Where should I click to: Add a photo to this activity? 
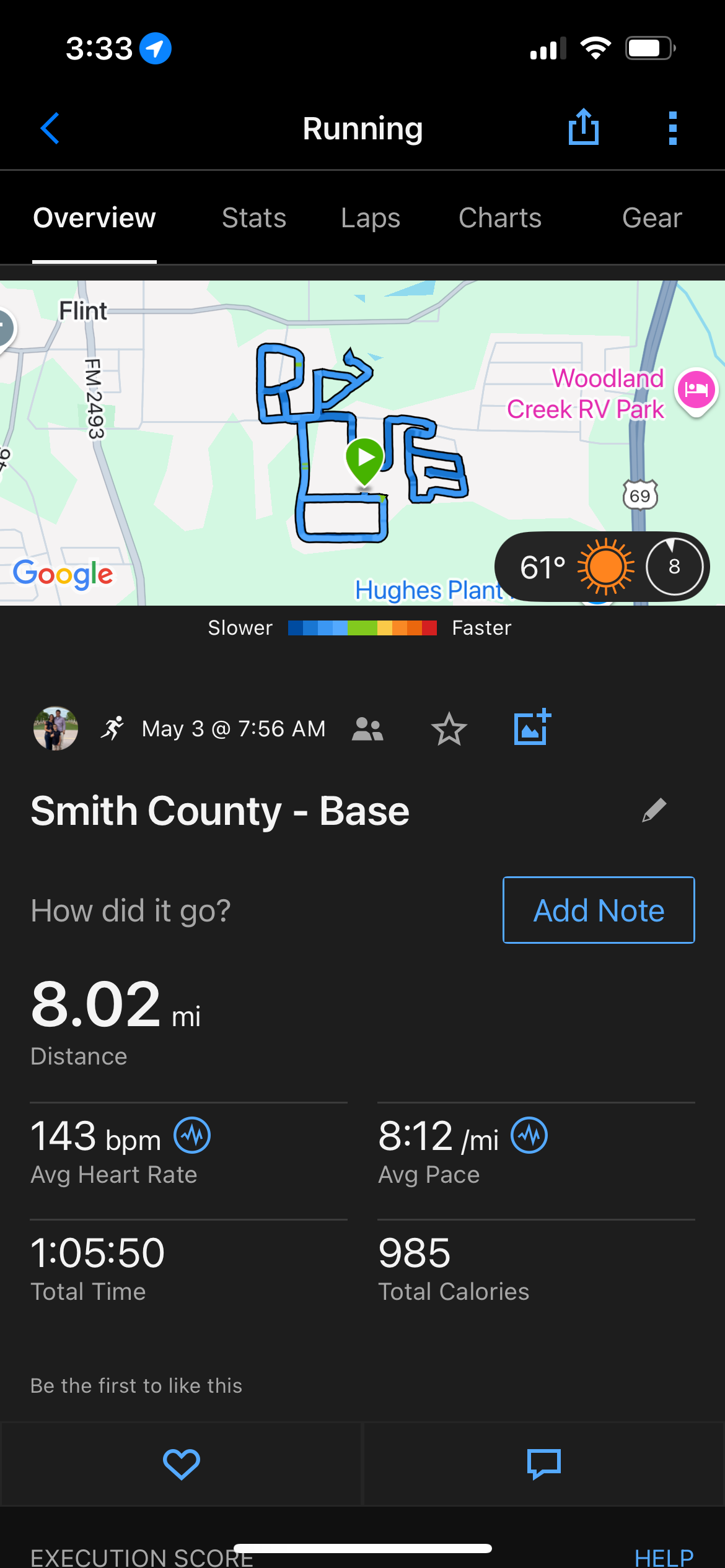click(532, 727)
